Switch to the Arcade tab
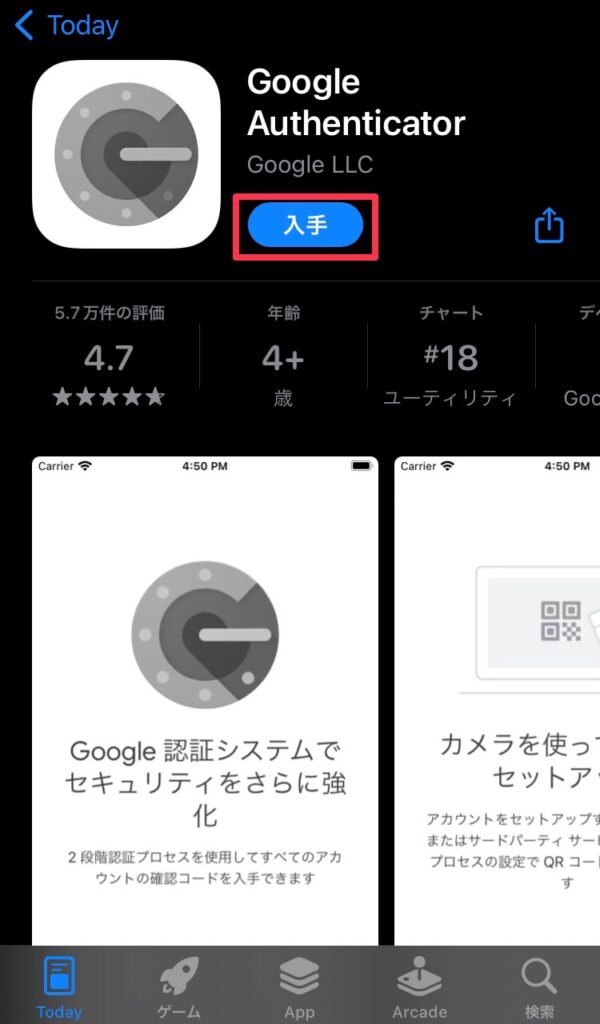The image size is (600, 1024). click(x=420, y=987)
